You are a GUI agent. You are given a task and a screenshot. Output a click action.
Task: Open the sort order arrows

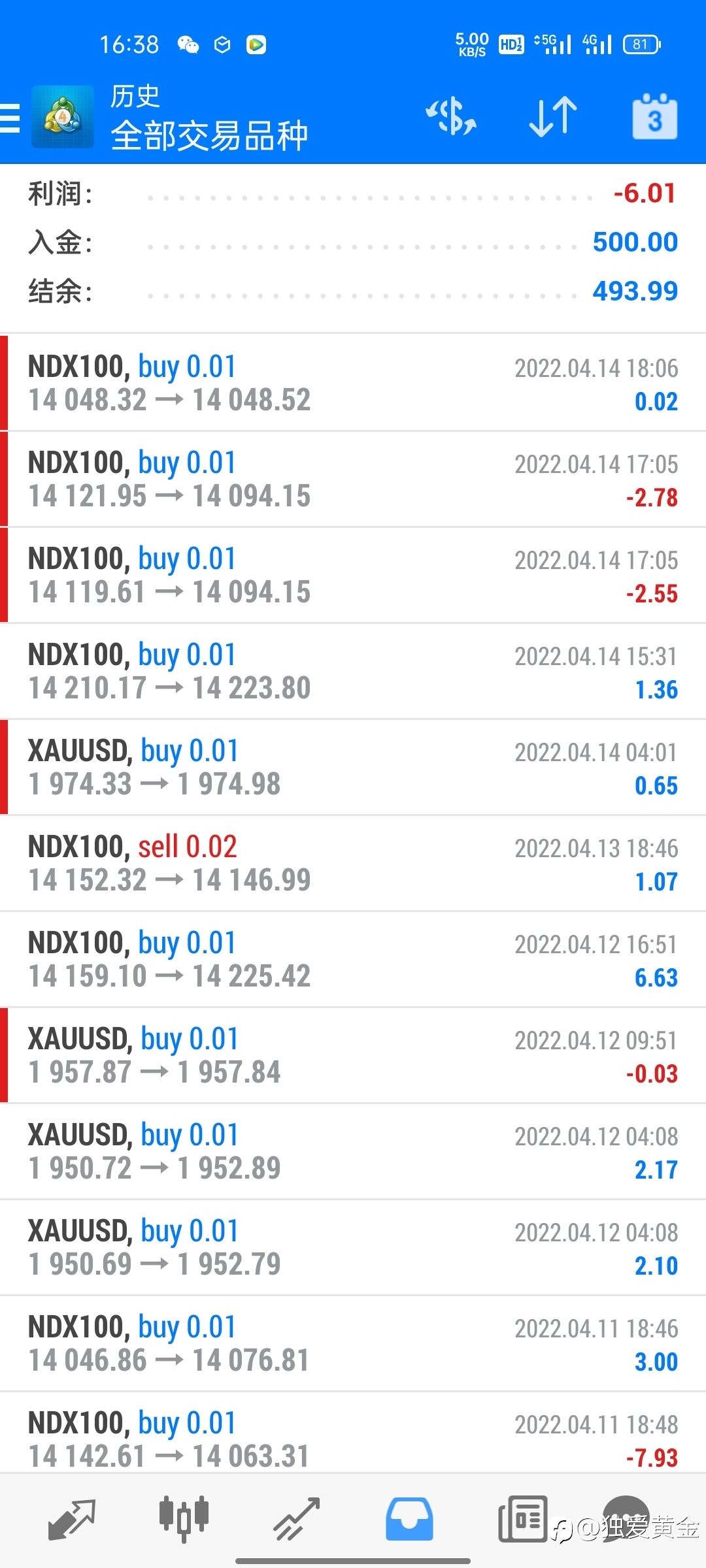click(x=553, y=117)
